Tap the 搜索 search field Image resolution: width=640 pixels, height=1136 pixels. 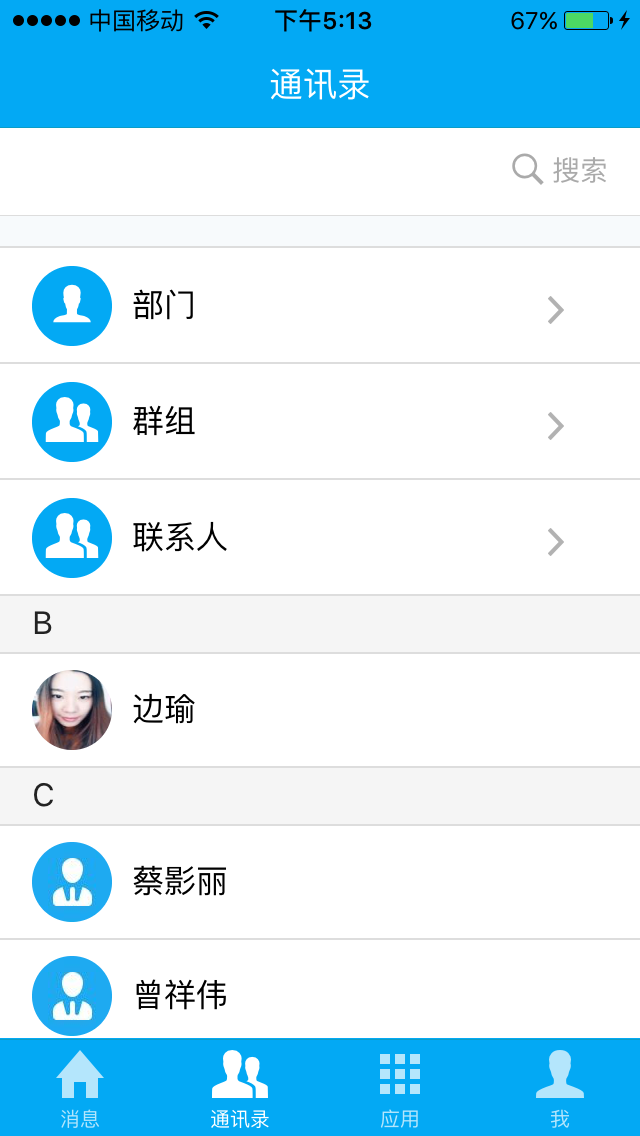coord(320,171)
